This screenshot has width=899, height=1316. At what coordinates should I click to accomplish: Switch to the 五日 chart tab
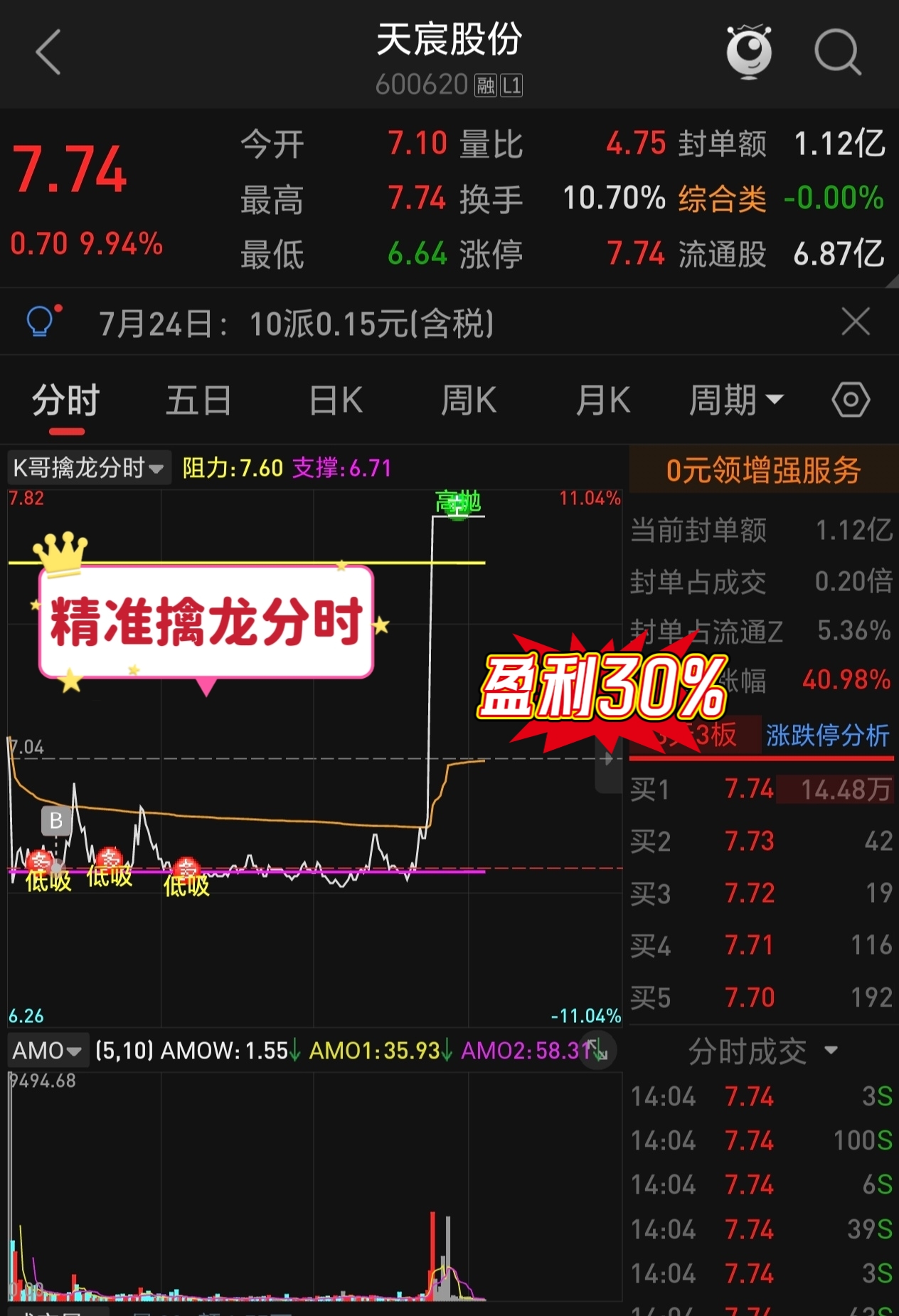[198, 400]
